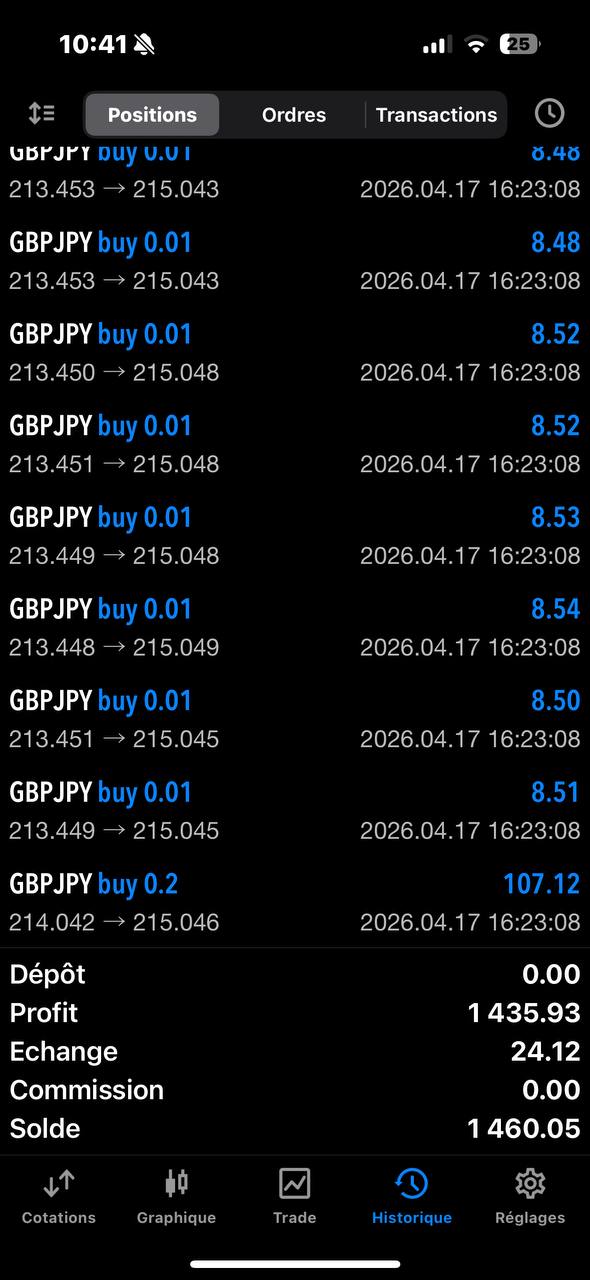This screenshot has height=1280, width=590.
Task: Go to the Cotations tab
Action: click(x=59, y=1196)
